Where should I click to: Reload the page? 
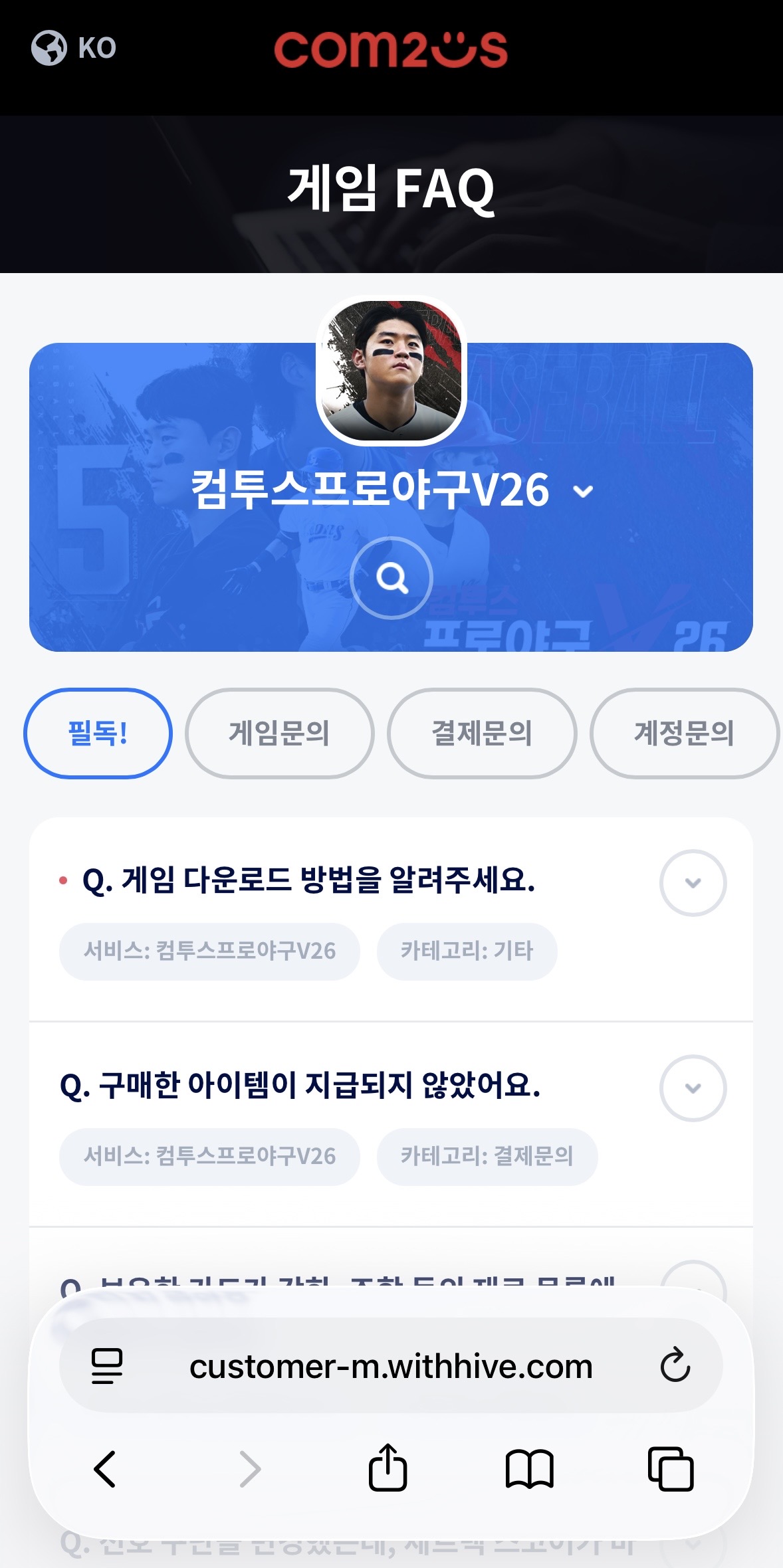point(675,1366)
